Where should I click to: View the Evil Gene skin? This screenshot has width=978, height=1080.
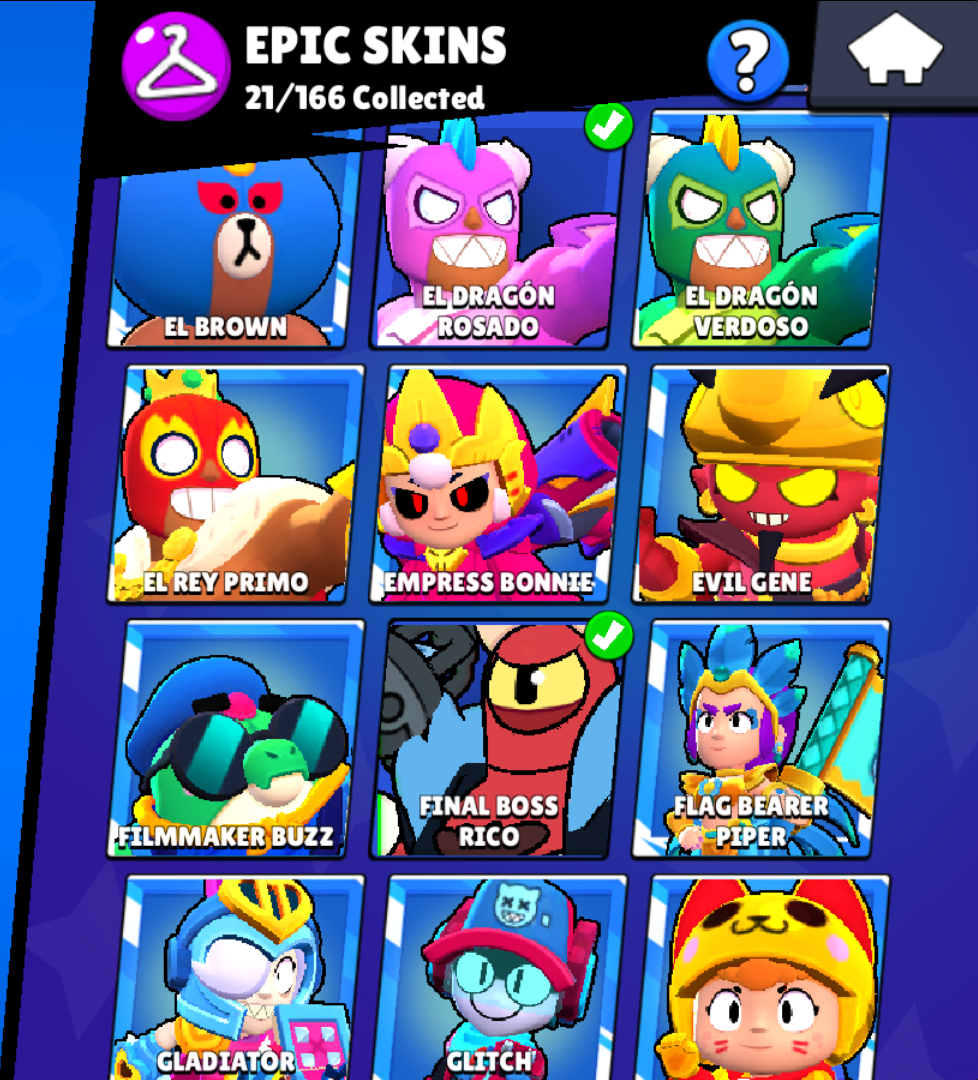[x=762, y=485]
